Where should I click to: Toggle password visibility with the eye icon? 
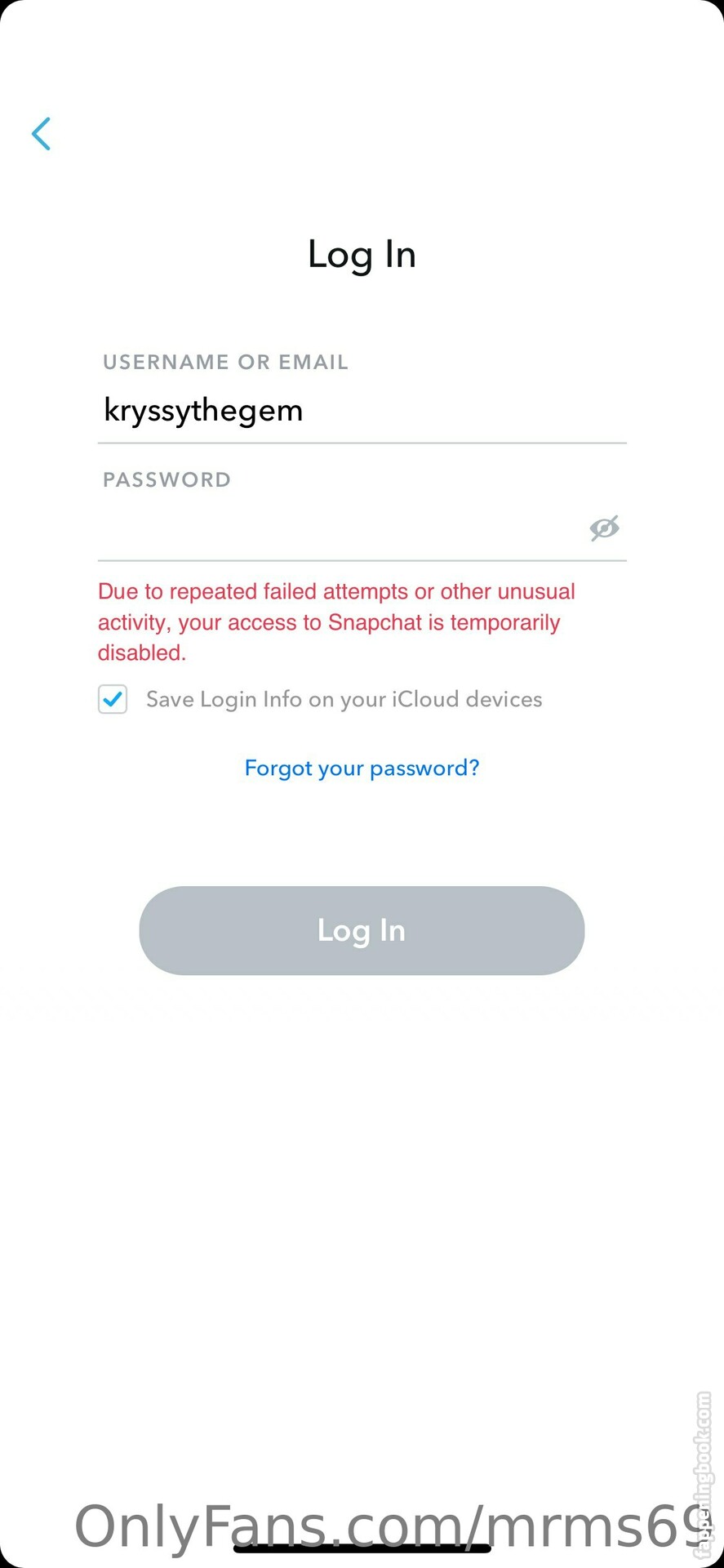[x=604, y=528]
